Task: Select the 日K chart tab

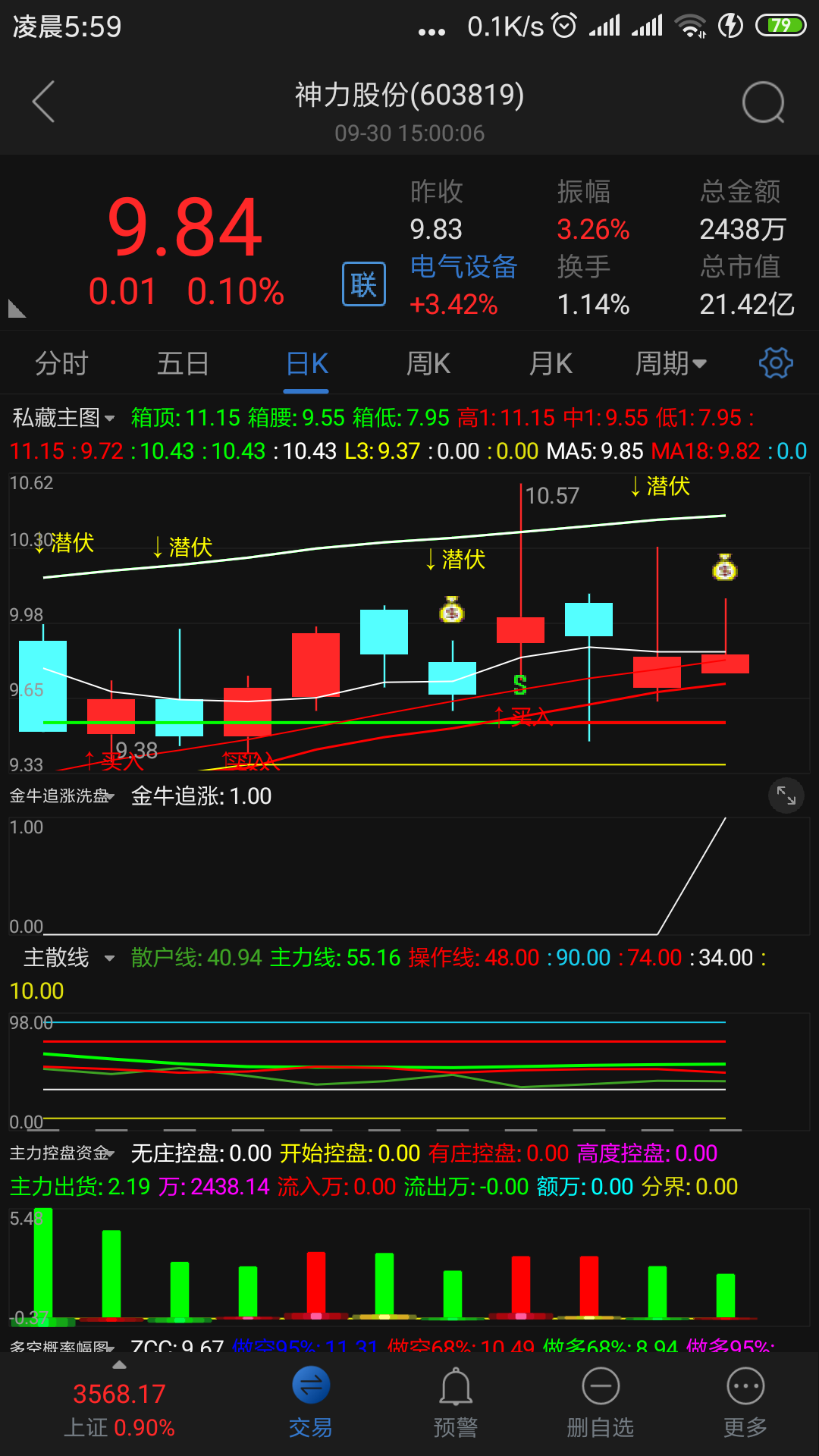Action: point(306,364)
